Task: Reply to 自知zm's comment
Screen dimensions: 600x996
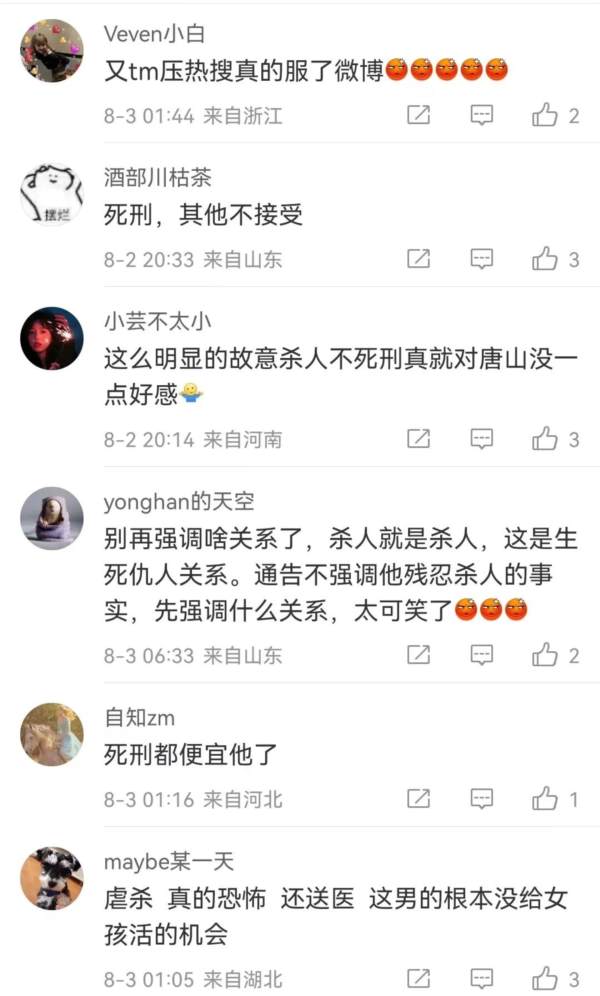Action: coord(482,799)
